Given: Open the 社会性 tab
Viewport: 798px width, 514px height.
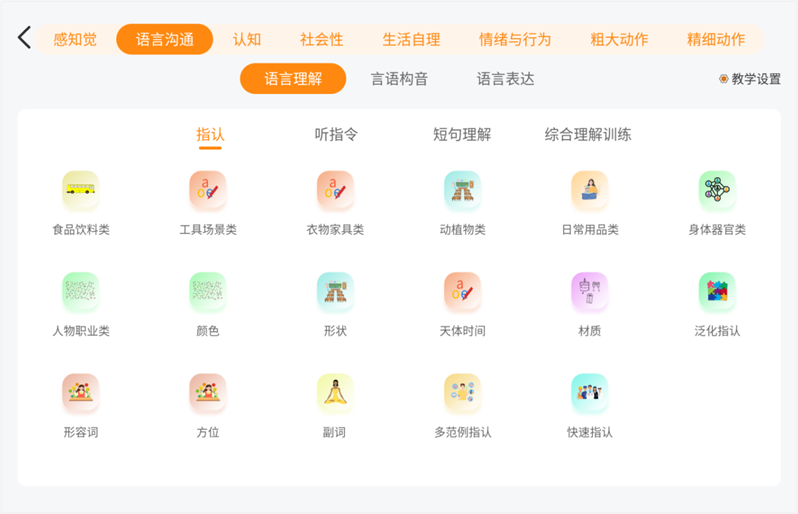Looking at the screenshot, I should 321,40.
